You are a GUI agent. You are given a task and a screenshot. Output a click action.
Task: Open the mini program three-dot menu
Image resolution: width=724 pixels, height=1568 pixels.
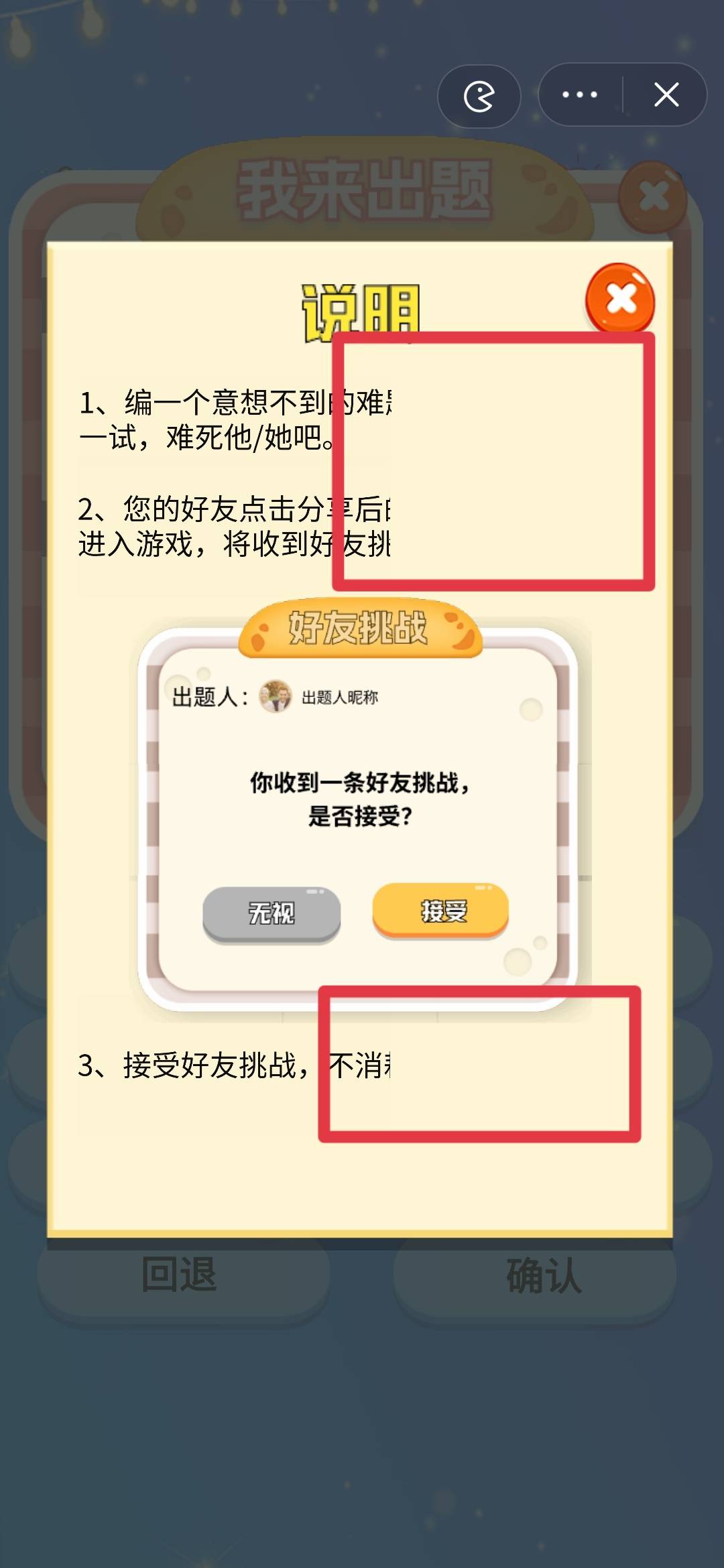580,95
